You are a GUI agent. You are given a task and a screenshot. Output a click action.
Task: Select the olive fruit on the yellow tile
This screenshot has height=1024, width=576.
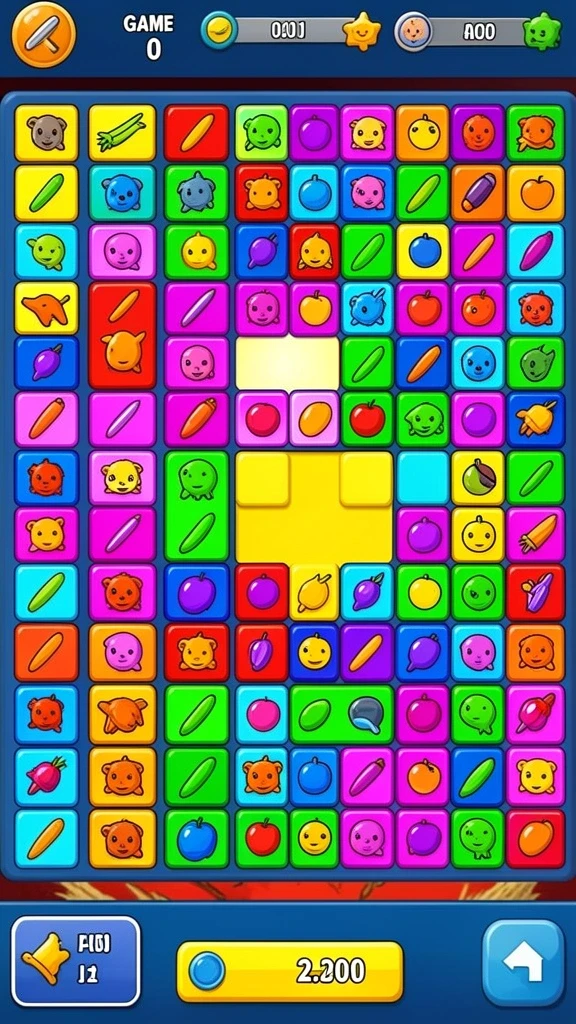478,477
